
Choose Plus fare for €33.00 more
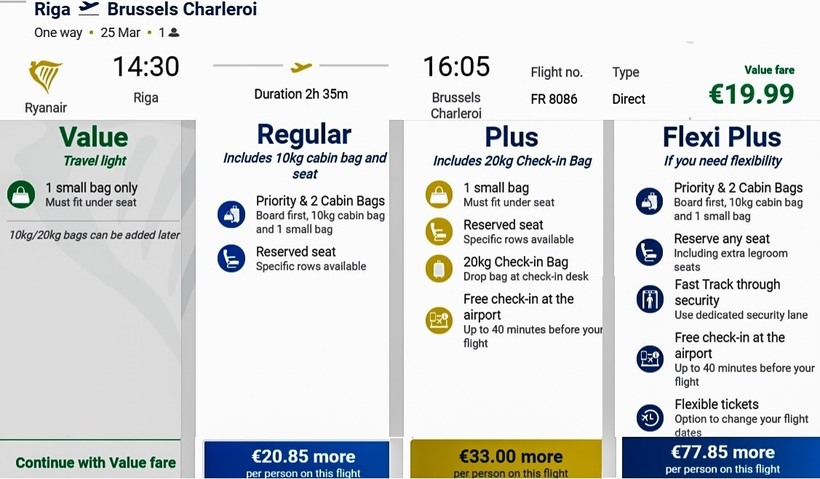pos(506,460)
